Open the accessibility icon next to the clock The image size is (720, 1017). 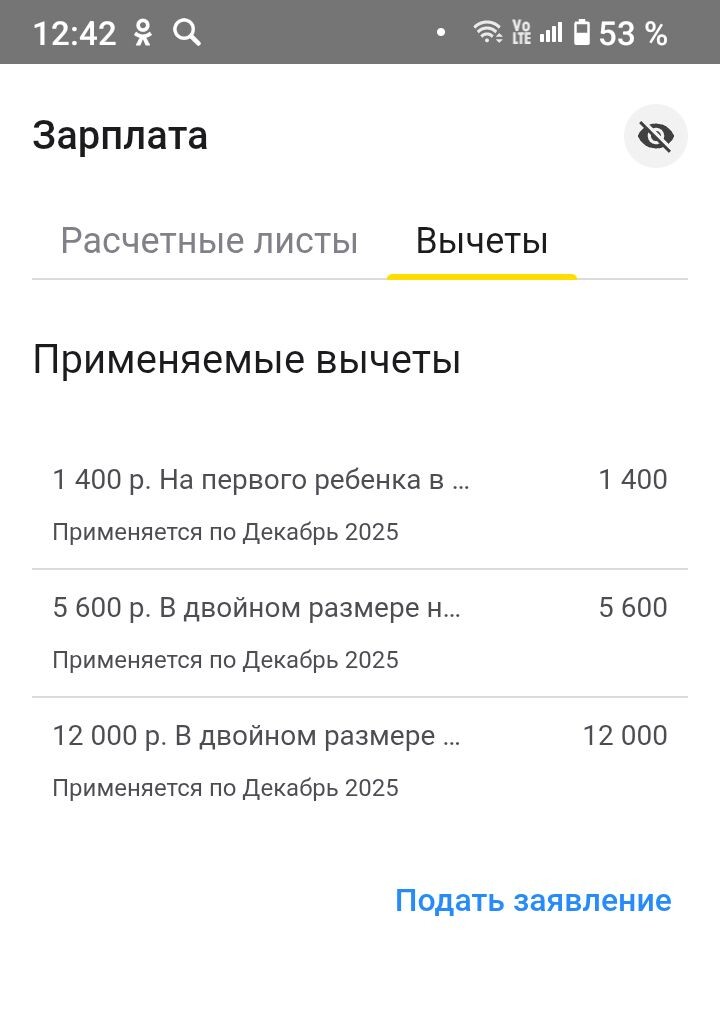[143, 32]
